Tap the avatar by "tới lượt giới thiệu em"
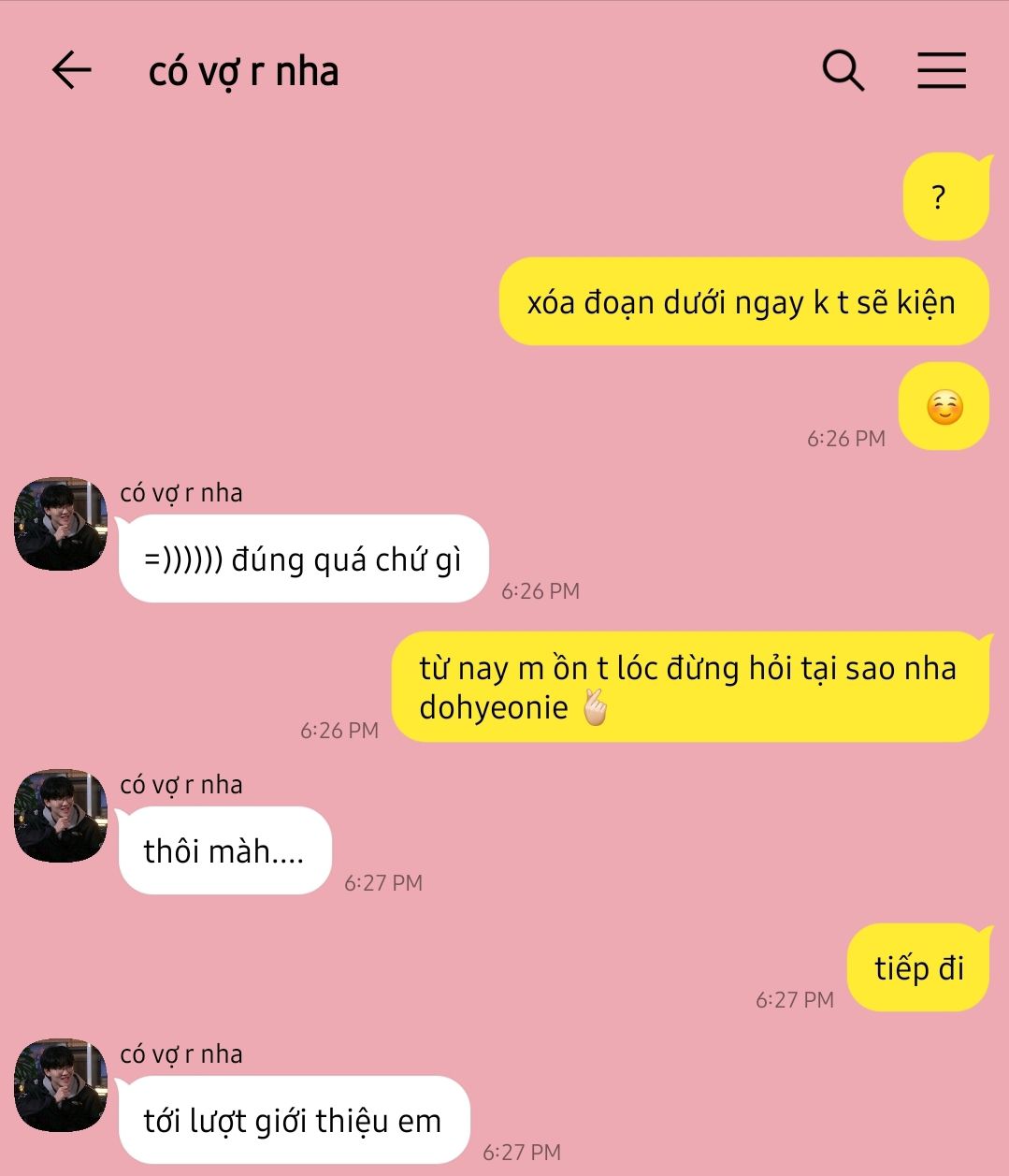This screenshot has height=1176, width=1009. [61, 1084]
